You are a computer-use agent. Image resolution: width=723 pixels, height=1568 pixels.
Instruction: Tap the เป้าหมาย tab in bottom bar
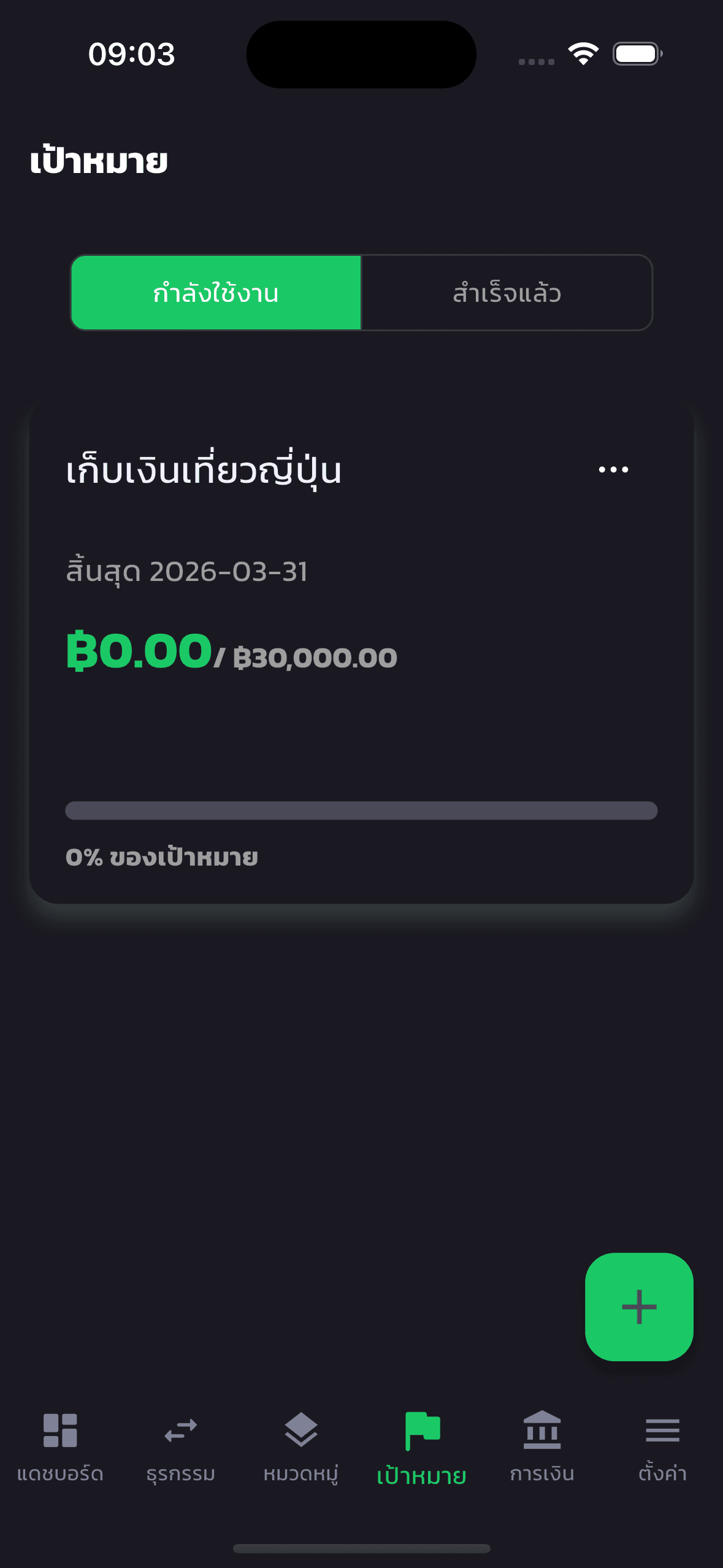pyautogui.click(x=421, y=1447)
